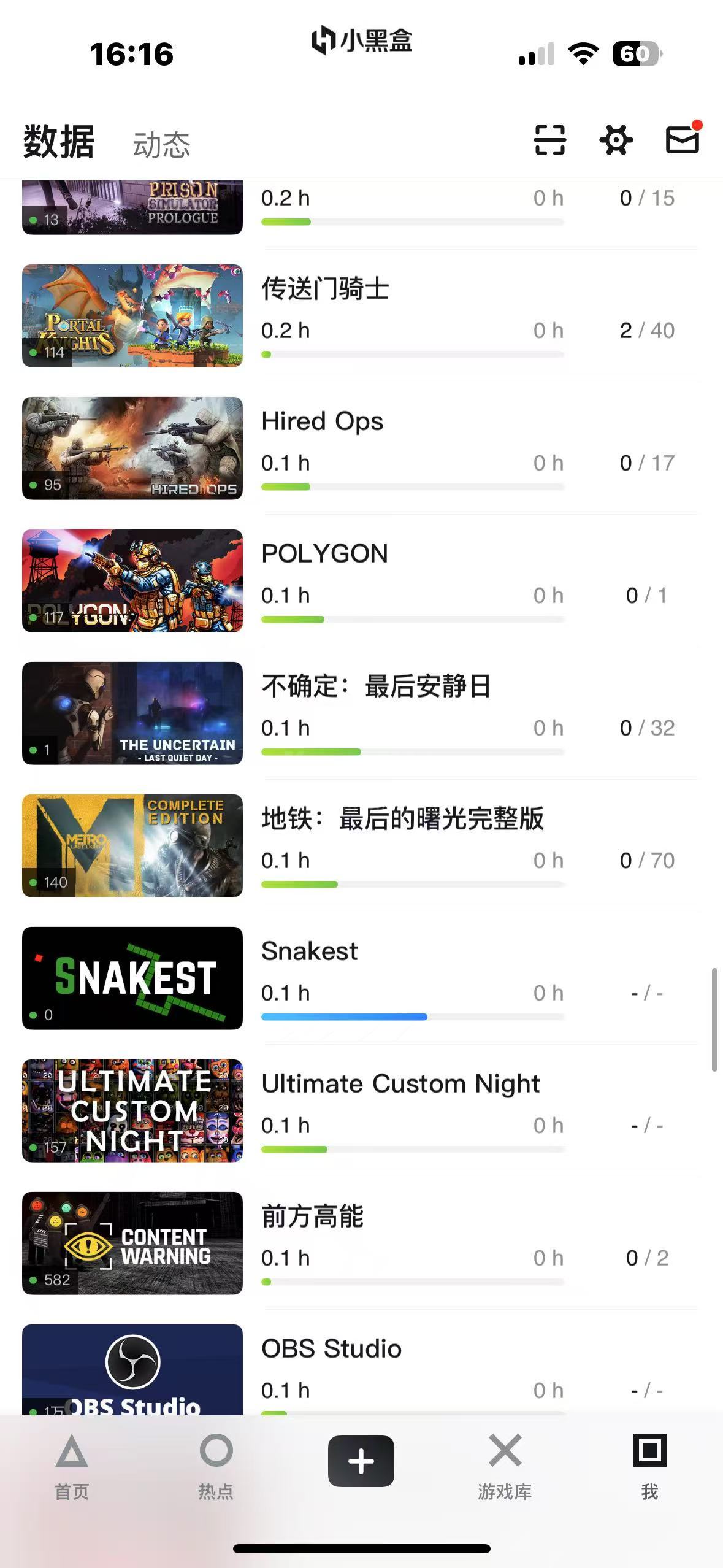Select the 数据 tab

point(59,142)
